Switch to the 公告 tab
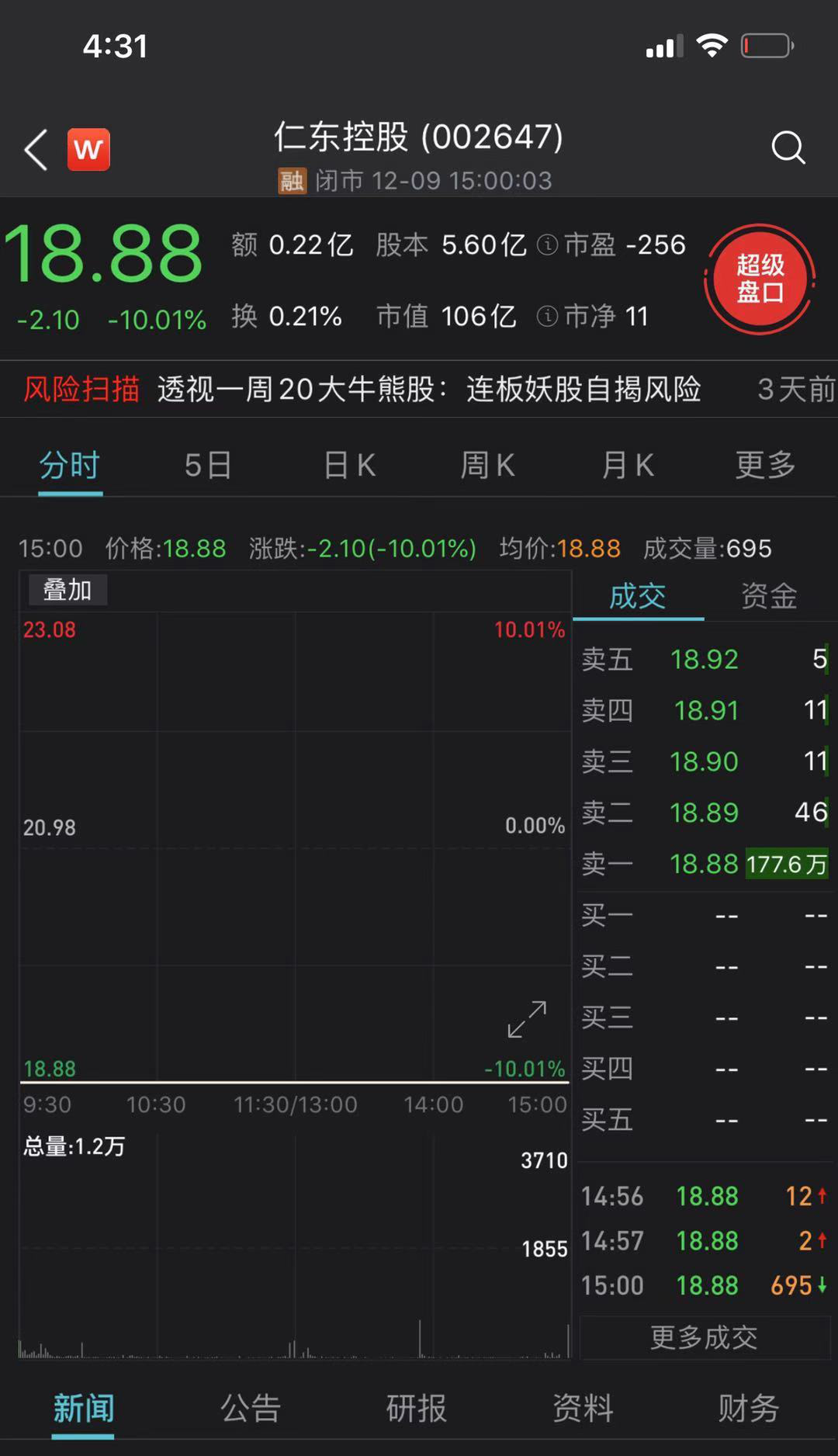The width and height of the screenshot is (838, 1456). point(250,1408)
